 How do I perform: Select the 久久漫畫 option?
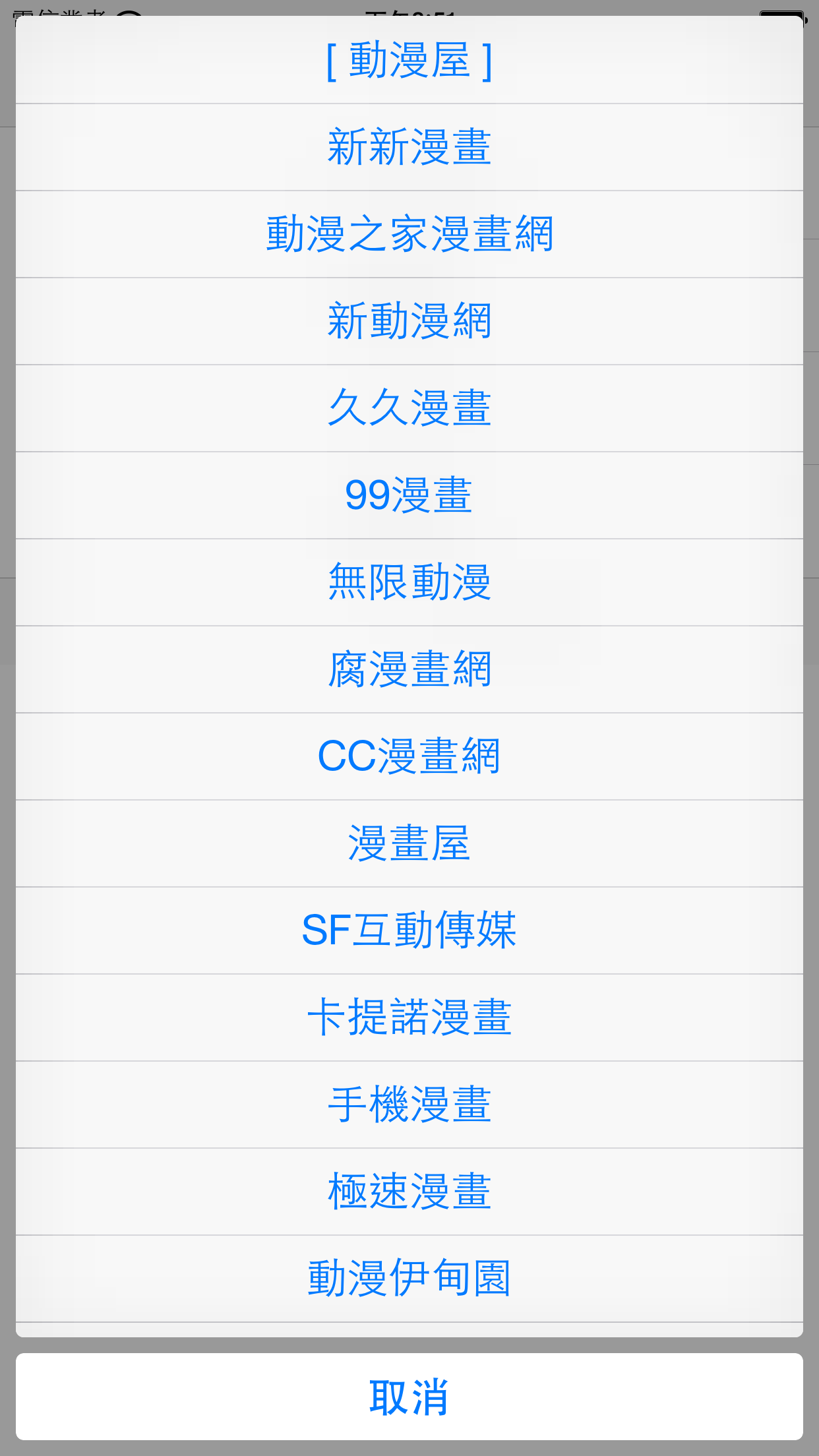409,409
